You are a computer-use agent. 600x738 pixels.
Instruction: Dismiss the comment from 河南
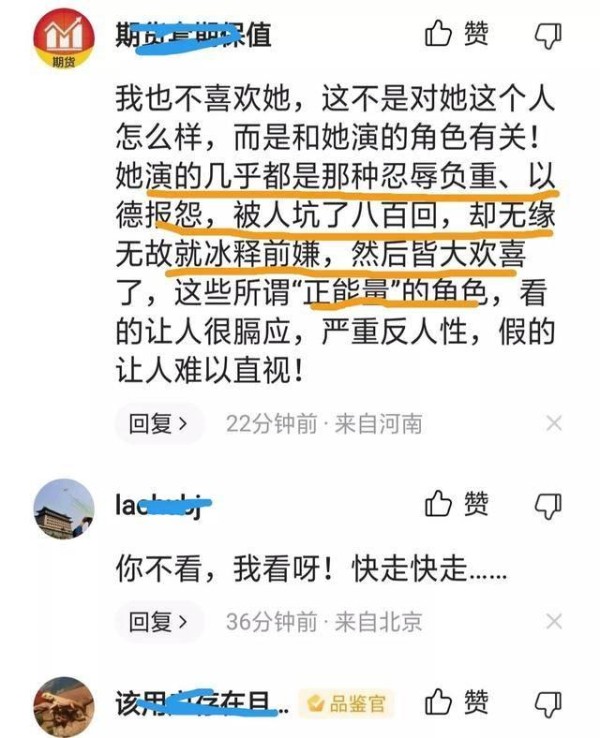pos(553,424)
